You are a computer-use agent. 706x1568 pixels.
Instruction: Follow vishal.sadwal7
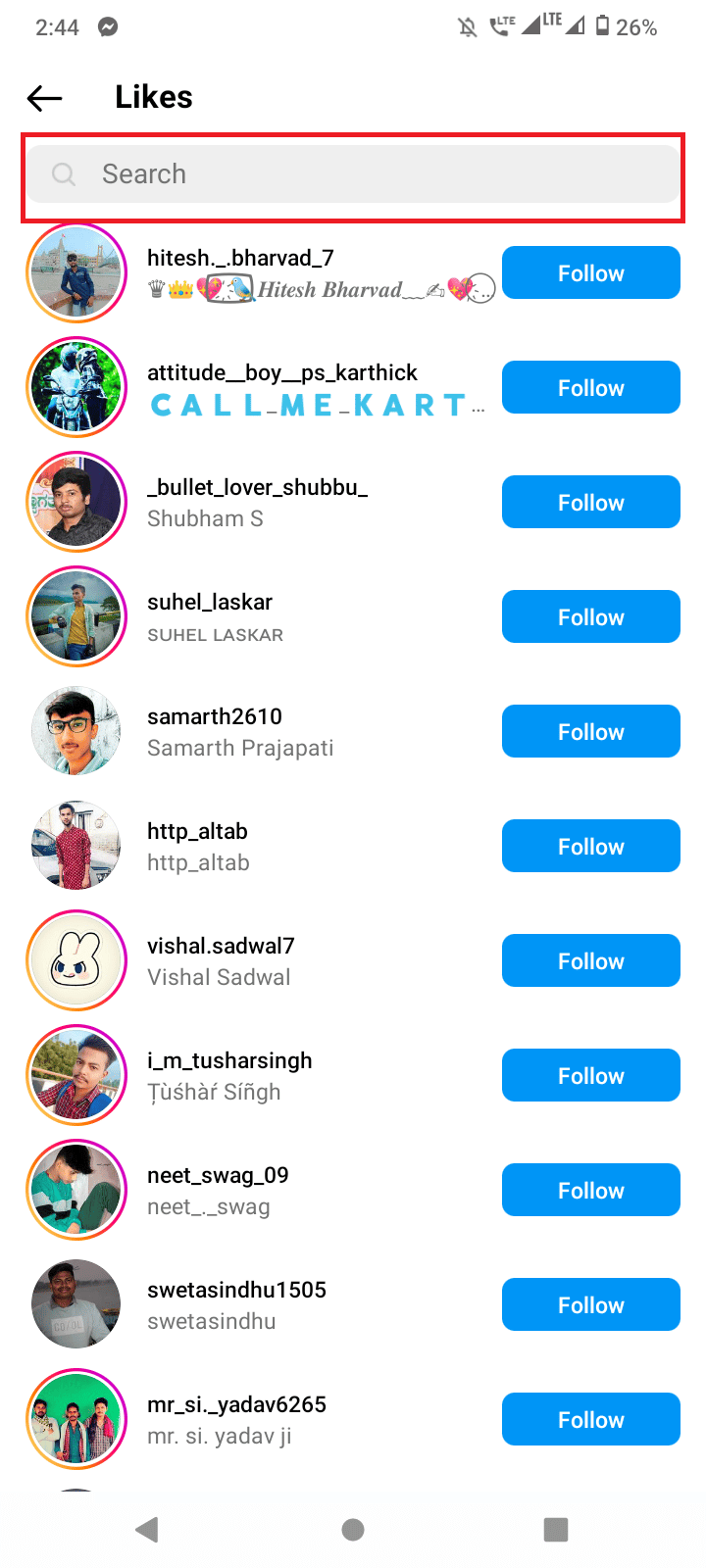(590, 960)
